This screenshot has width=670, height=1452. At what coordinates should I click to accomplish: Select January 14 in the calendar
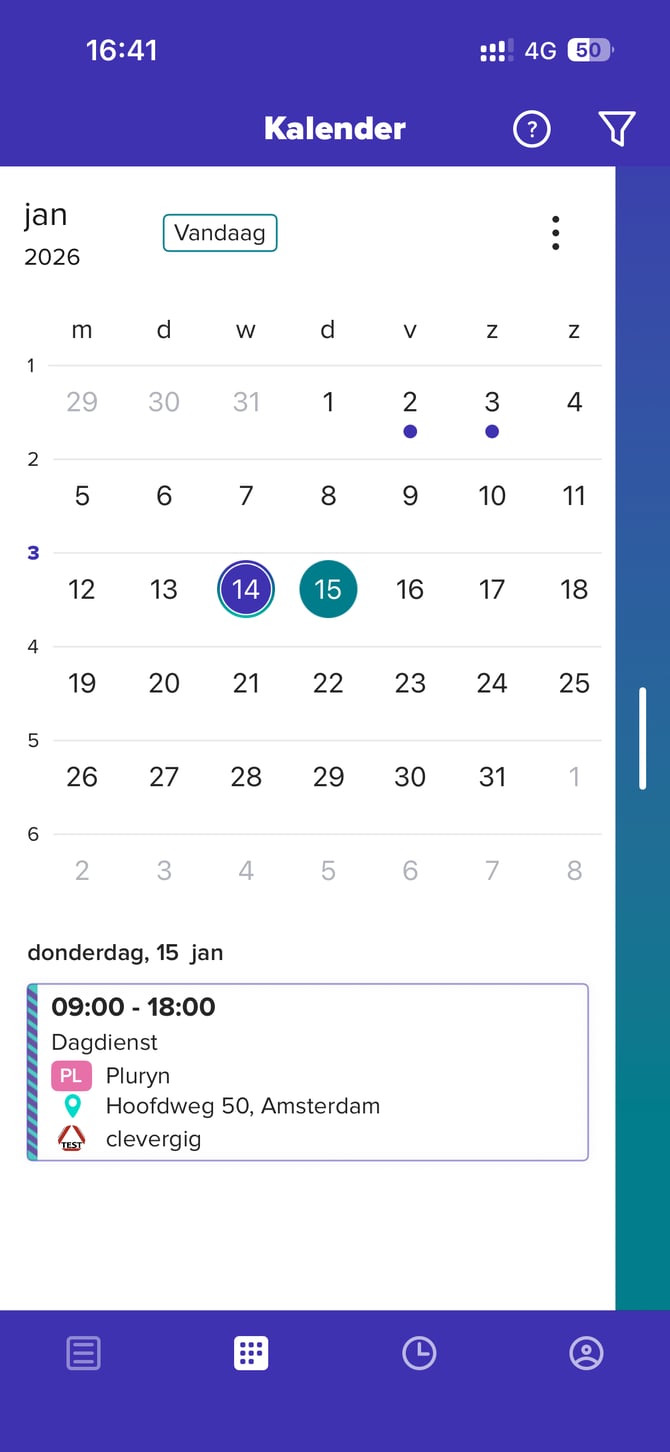[246, 590]
